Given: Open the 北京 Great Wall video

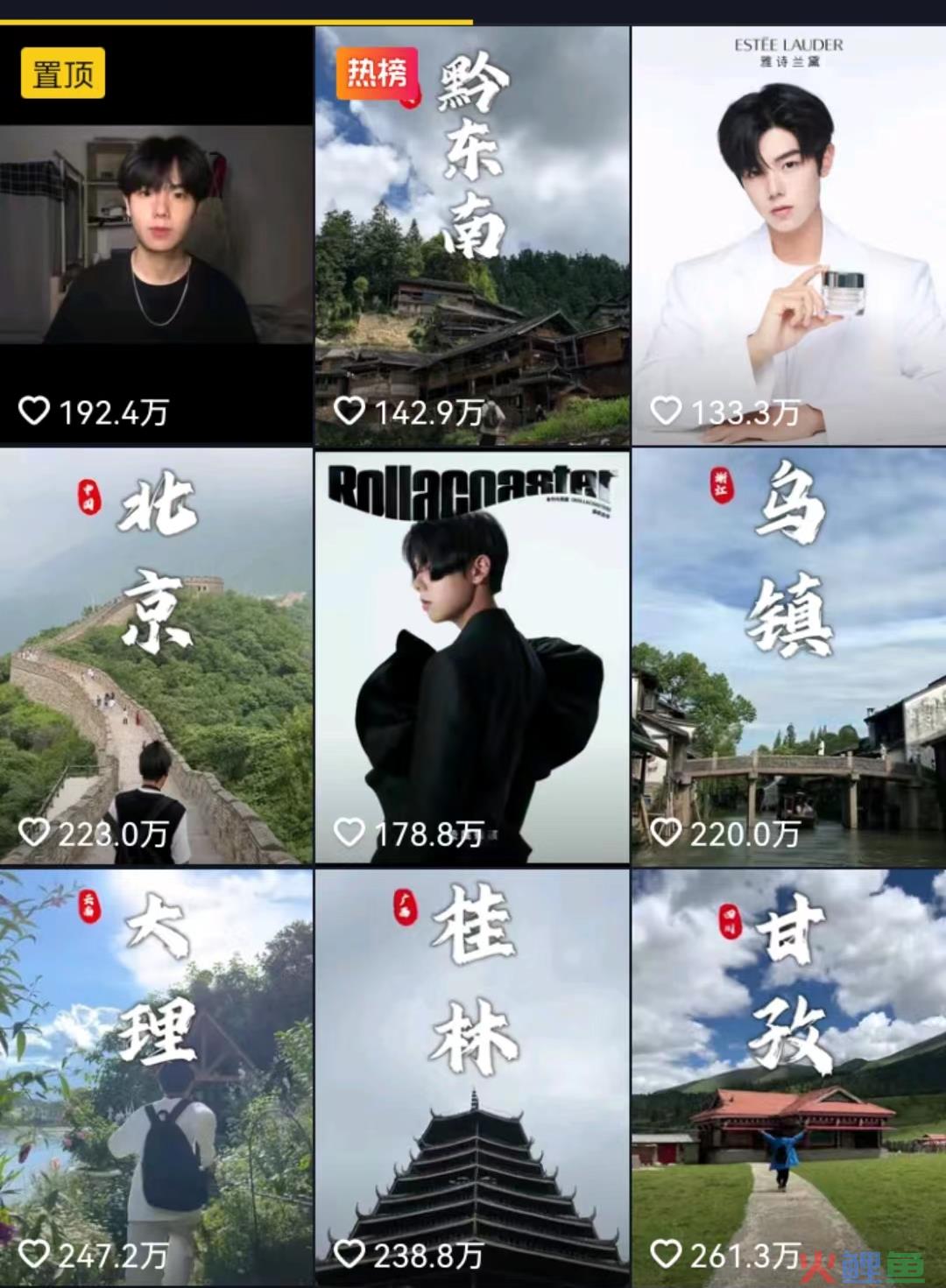Looking at the screenshot, I should 156,657.
